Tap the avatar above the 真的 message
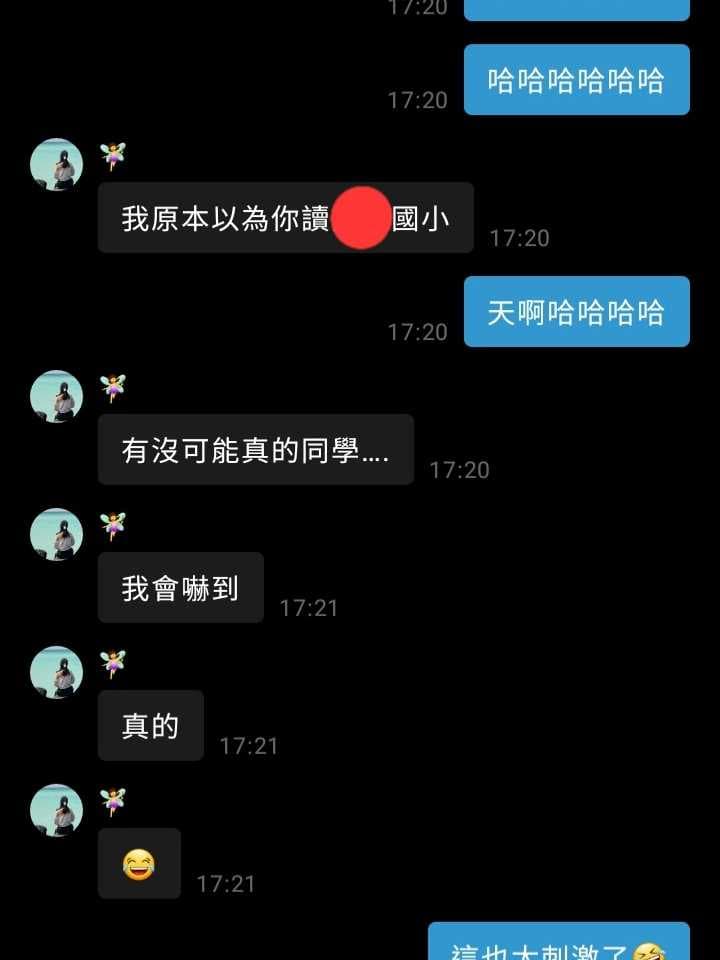Image resolution: width=720 pixels, height=960 pixels. (x=56, y=672)
